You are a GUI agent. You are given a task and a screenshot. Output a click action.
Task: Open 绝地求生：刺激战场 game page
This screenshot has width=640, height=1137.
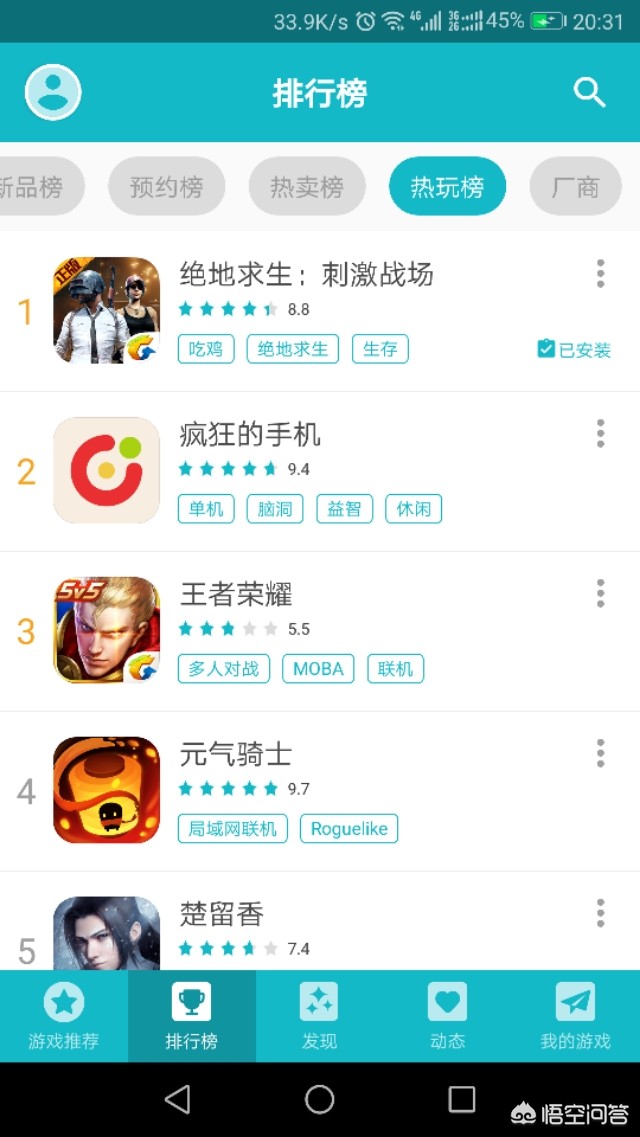coord(306,274)
